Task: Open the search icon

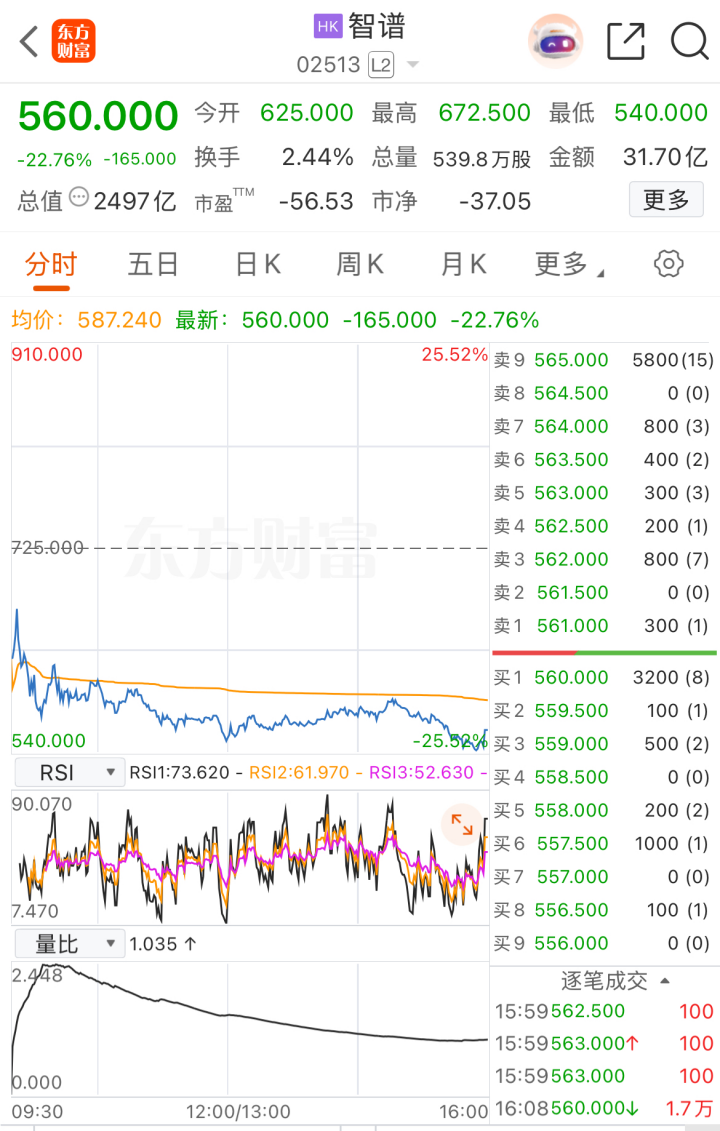Action: (x=689, y=41)
